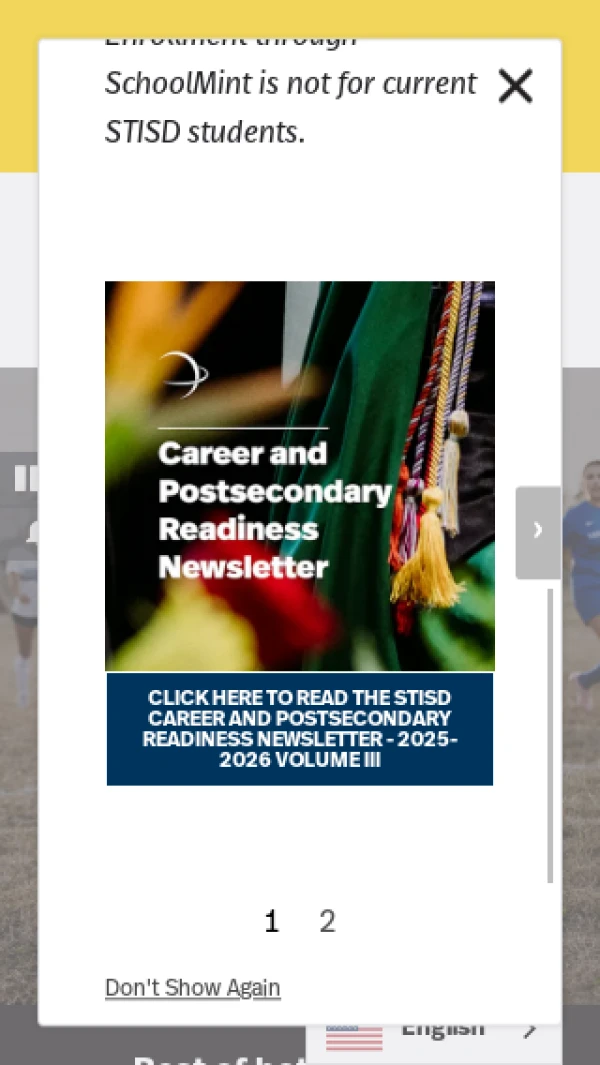This screenshot has height=1065, width=600.
Task: Pause the background slideshow
Action: coord(26,479)
